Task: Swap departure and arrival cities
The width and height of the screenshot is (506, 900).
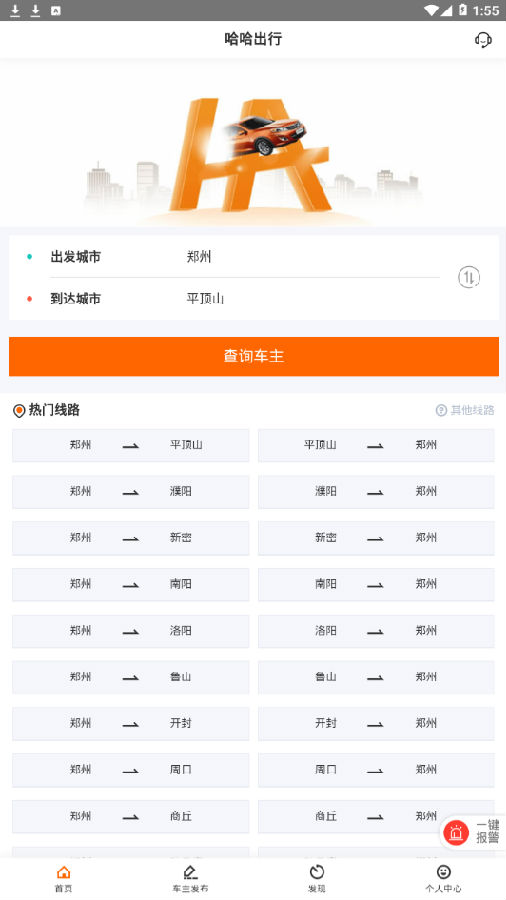Action: pos(469,277)
